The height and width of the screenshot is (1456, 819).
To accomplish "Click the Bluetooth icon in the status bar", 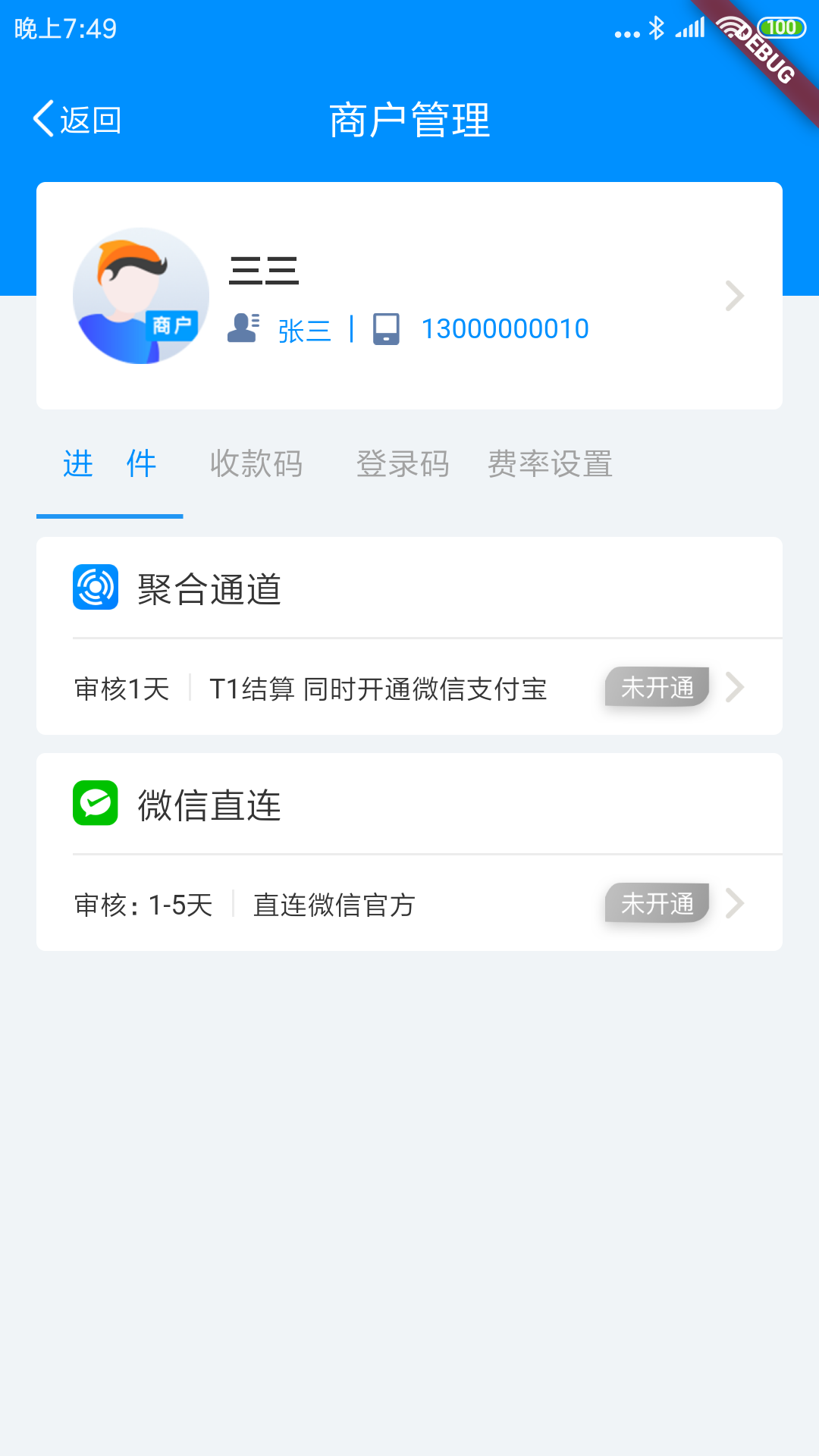I will [655, 28].
